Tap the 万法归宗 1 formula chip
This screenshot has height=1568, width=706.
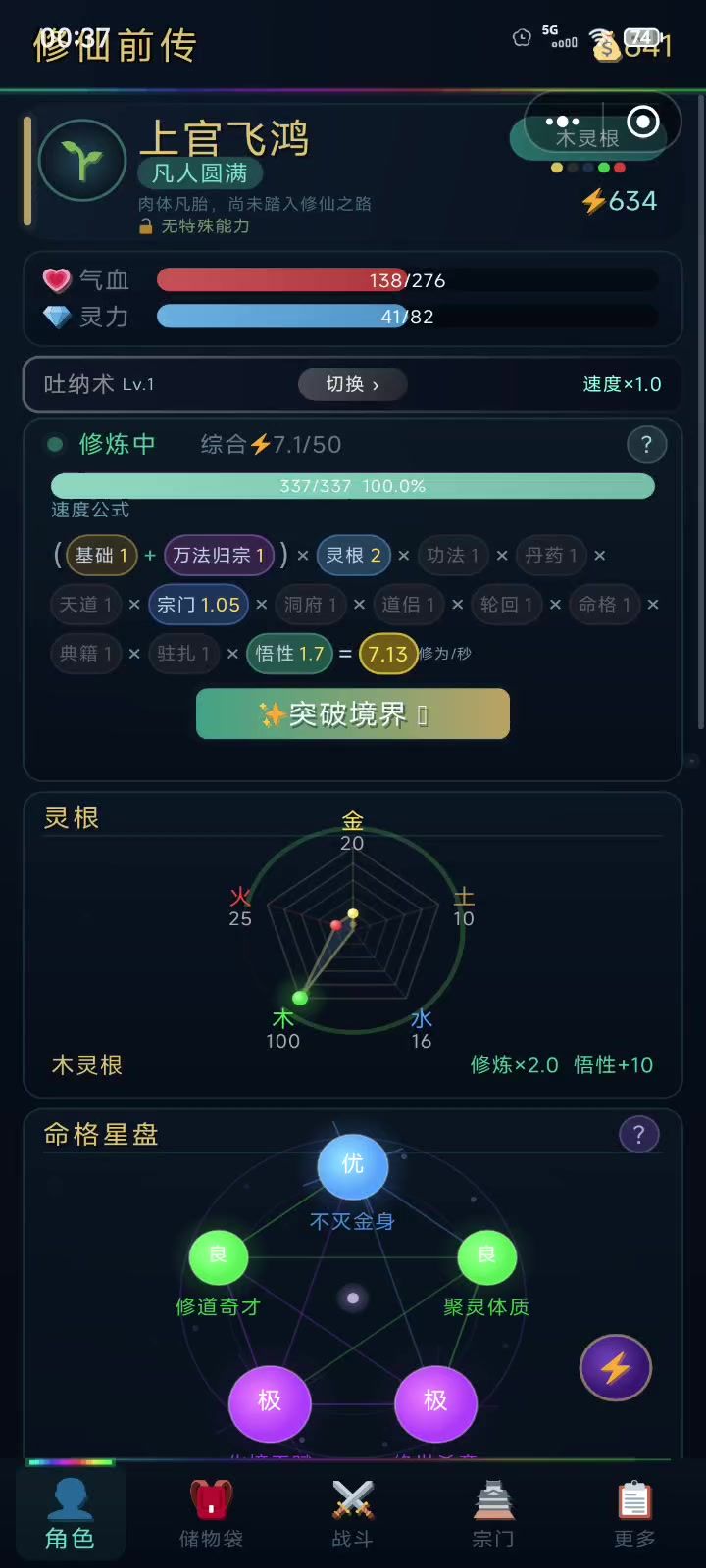coord(219,556)
